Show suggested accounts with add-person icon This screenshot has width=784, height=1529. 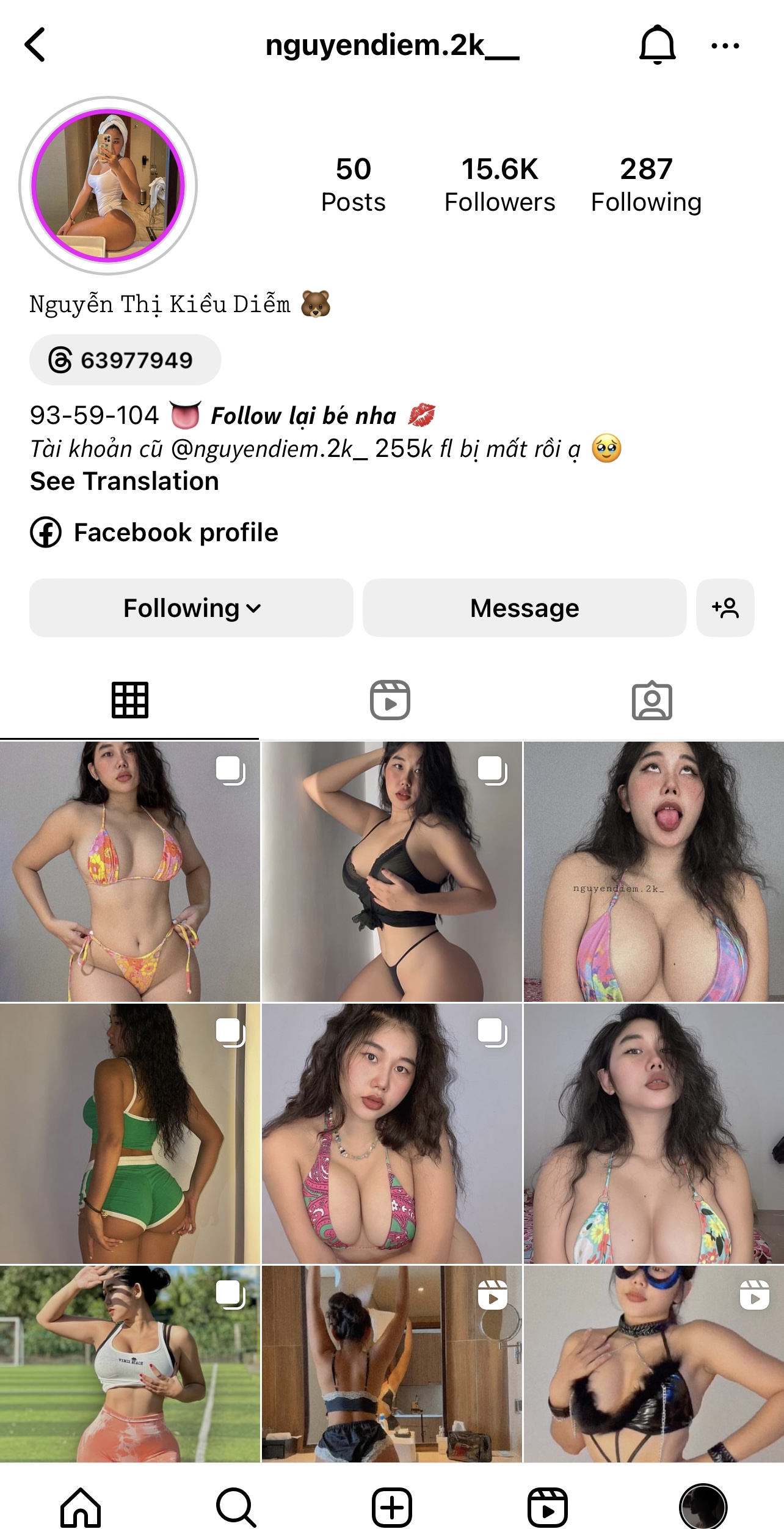point(725,608)
